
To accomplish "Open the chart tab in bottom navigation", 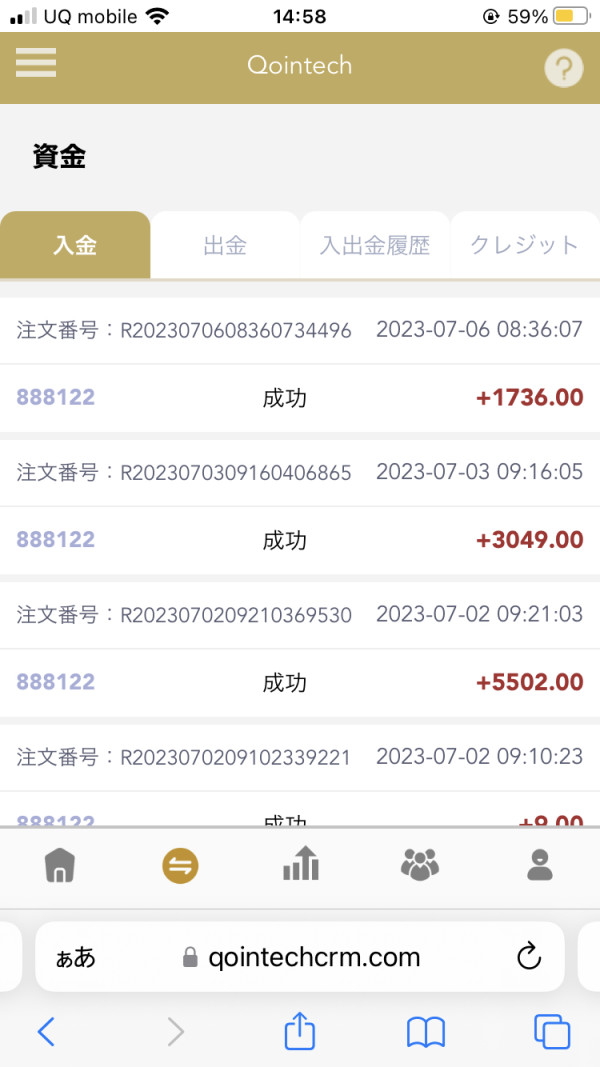I will coord(300,864).
